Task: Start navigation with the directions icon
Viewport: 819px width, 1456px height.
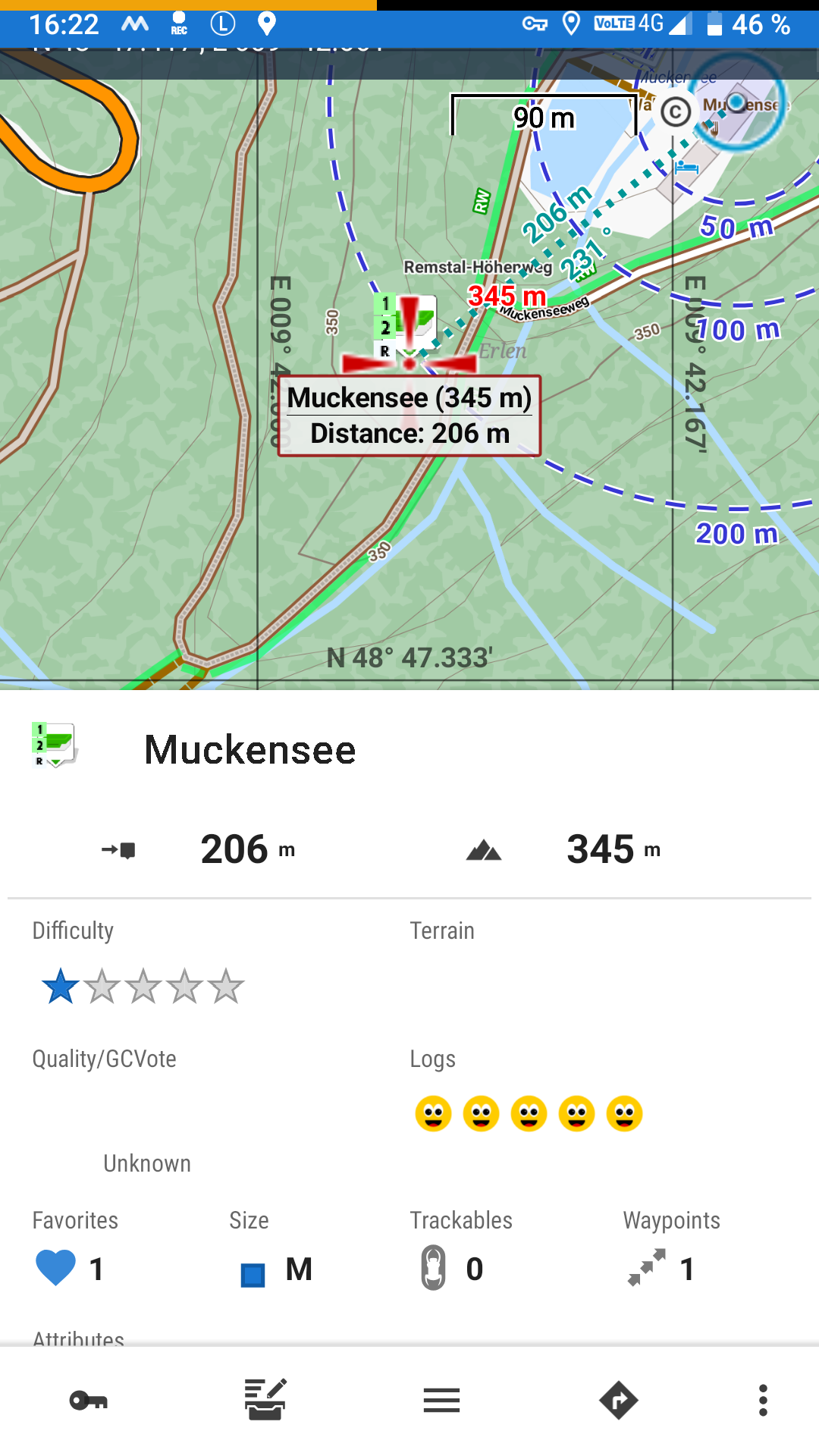Action: (x=618, y=1400)
